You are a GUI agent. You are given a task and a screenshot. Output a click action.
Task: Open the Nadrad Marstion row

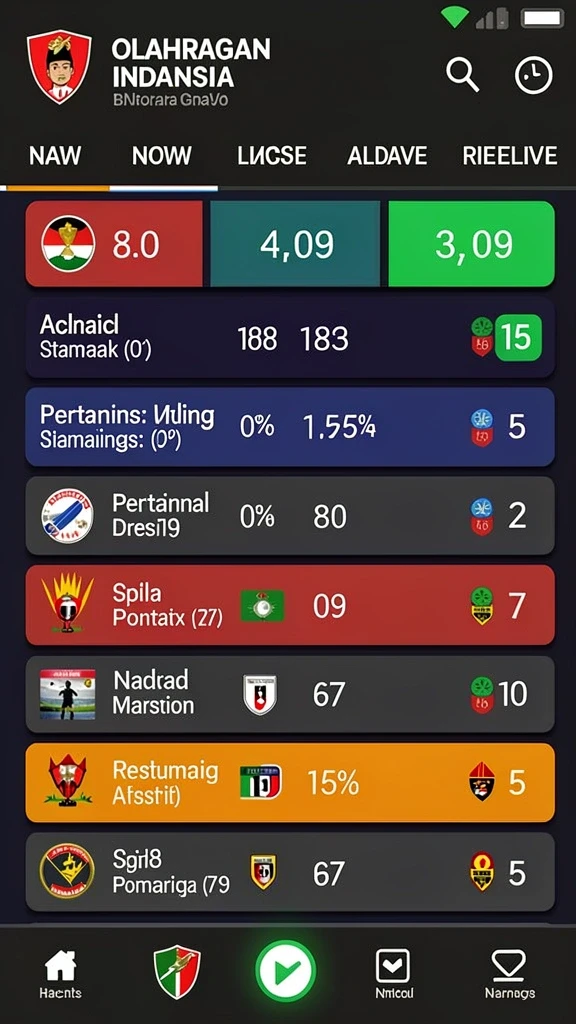pyautogui.click(x=290, y=694)
